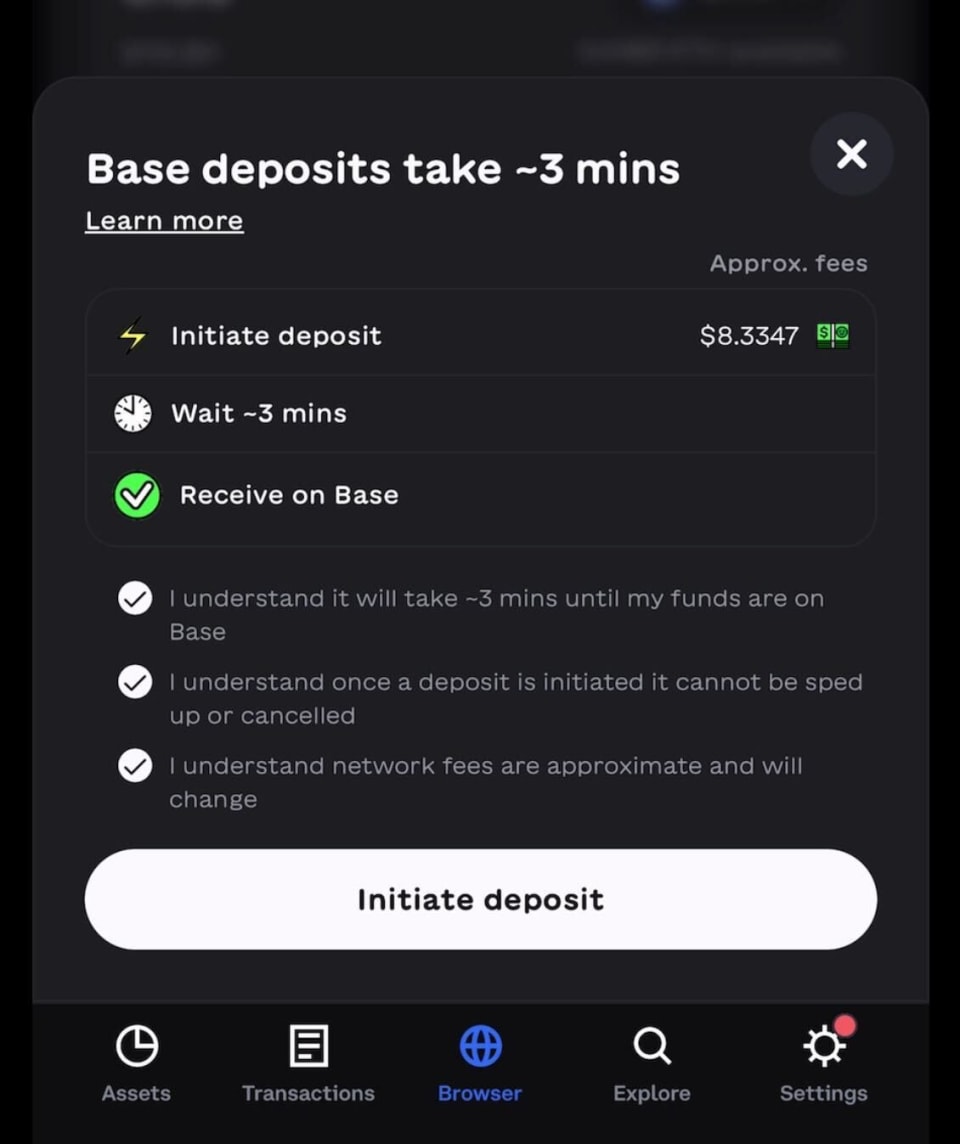The height and width of the screenshot is (1144, 960).
Task: Tap the Initiate deposit button
Action: 480,899
